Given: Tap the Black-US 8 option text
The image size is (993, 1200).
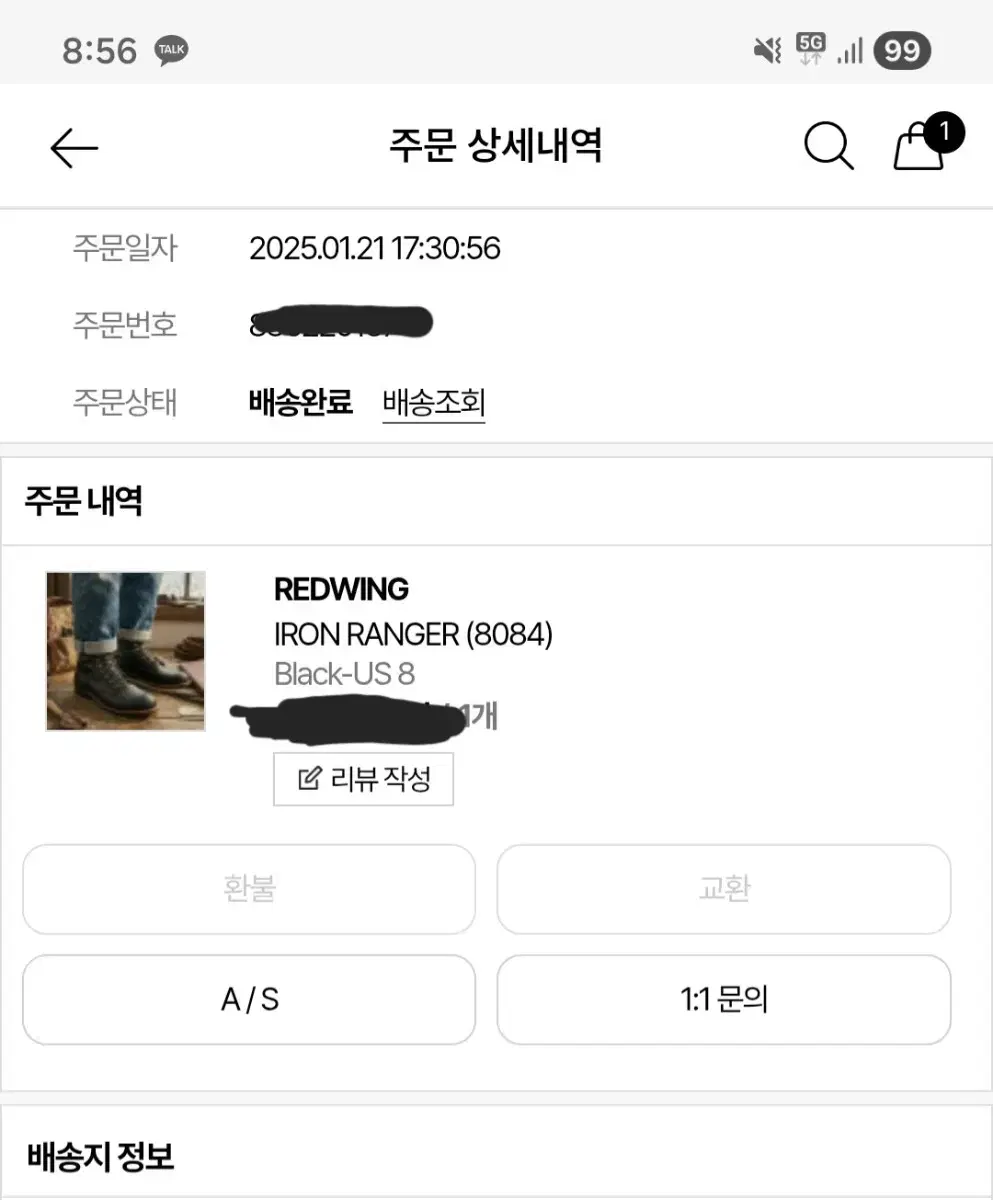Looking at the screenshot, I should tap(345, 674).
